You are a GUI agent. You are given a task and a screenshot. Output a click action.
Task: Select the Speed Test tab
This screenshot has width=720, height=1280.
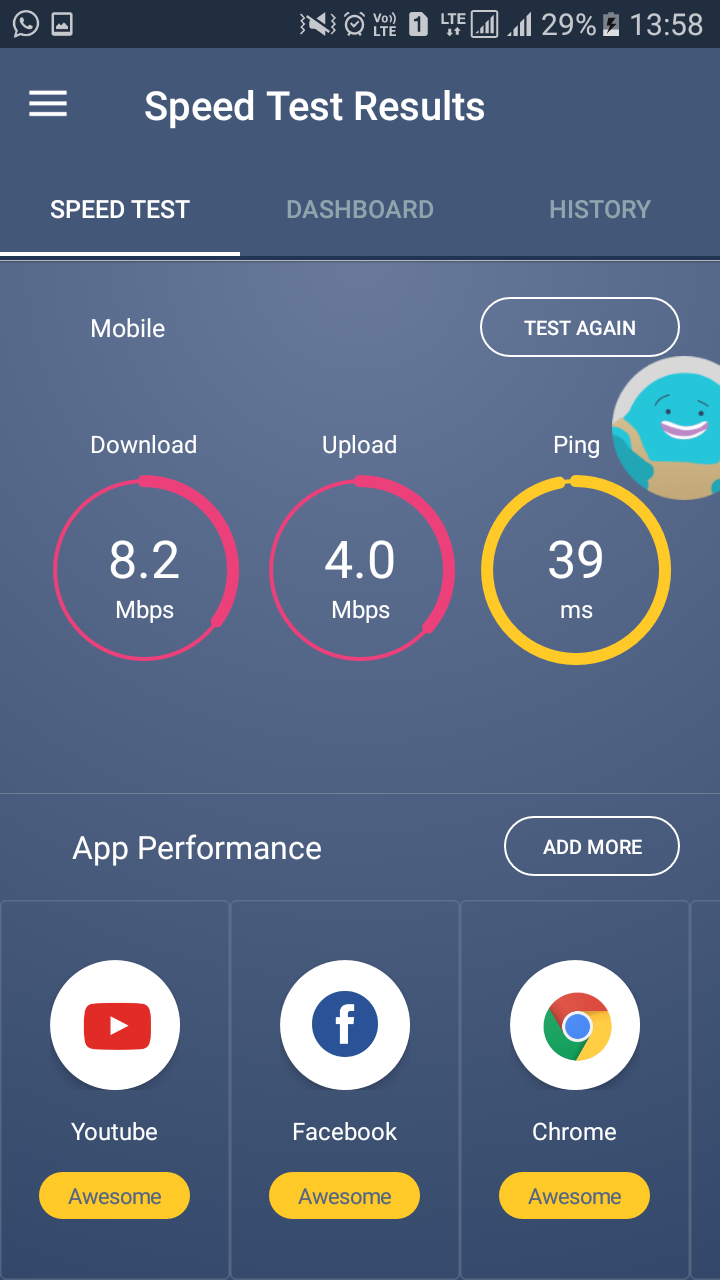tap(120, 210)
